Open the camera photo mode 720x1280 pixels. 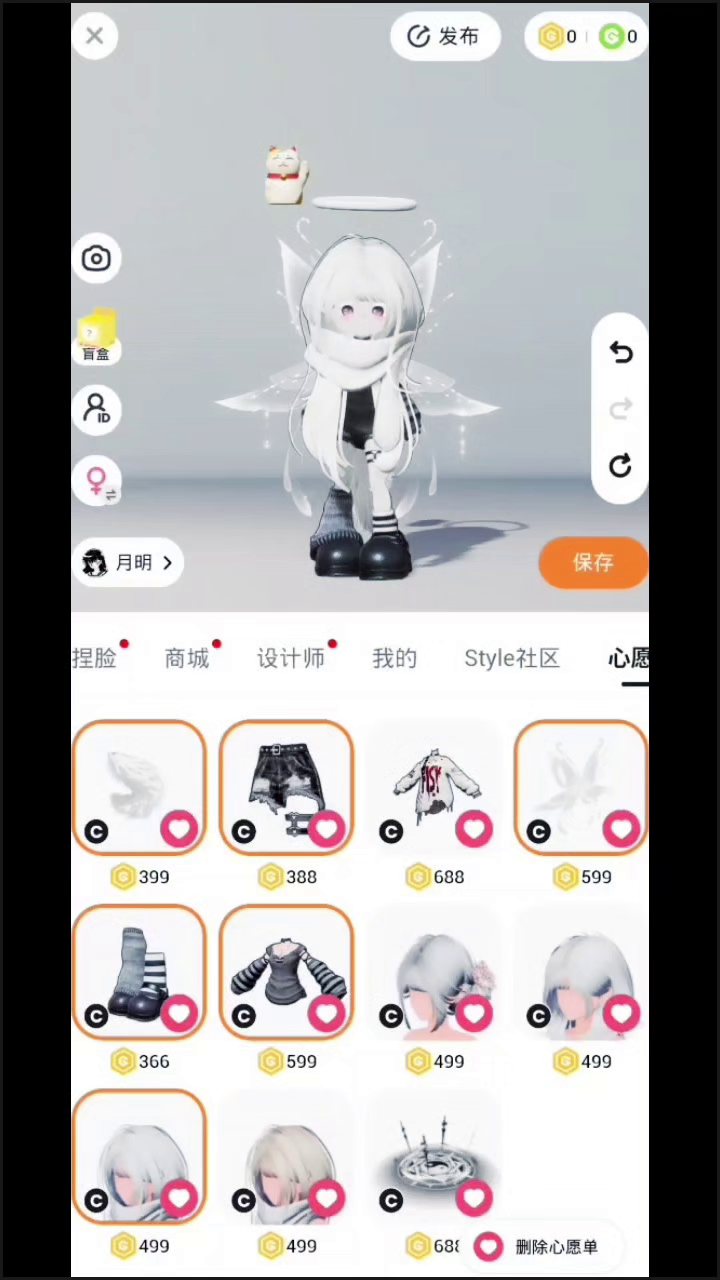(96, 259)
